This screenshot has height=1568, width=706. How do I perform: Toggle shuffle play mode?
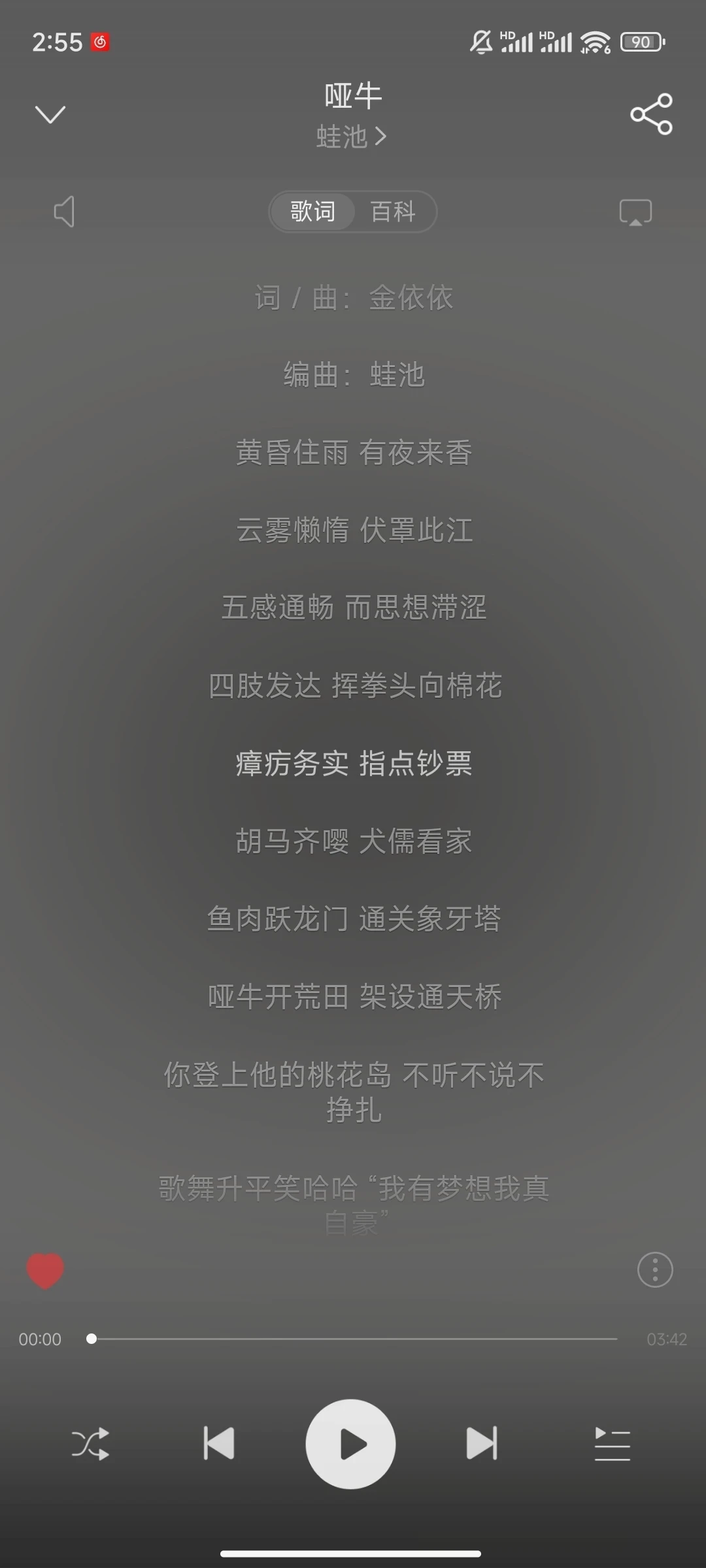[90, 1444]
